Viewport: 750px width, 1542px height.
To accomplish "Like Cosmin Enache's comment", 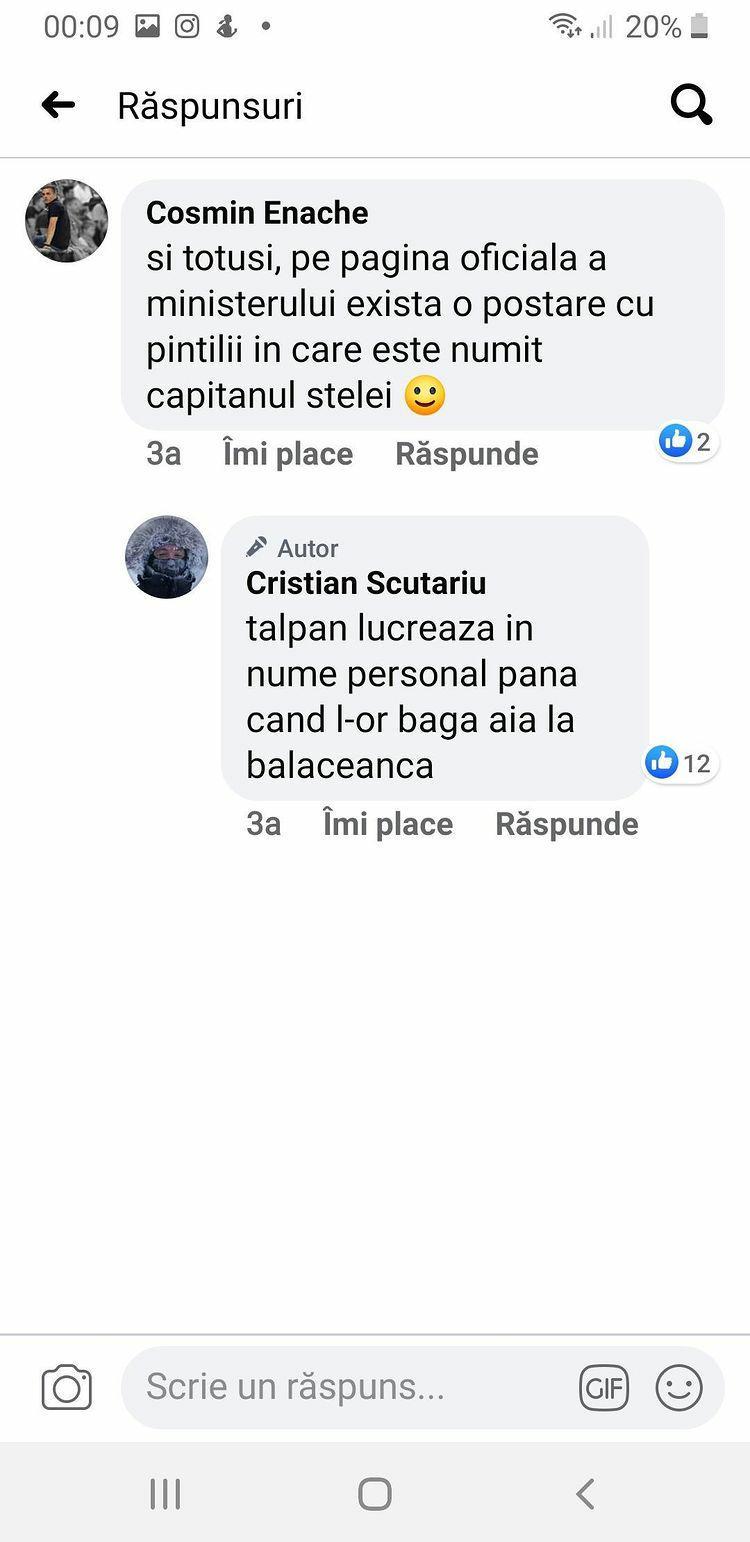I will [287, 454].
